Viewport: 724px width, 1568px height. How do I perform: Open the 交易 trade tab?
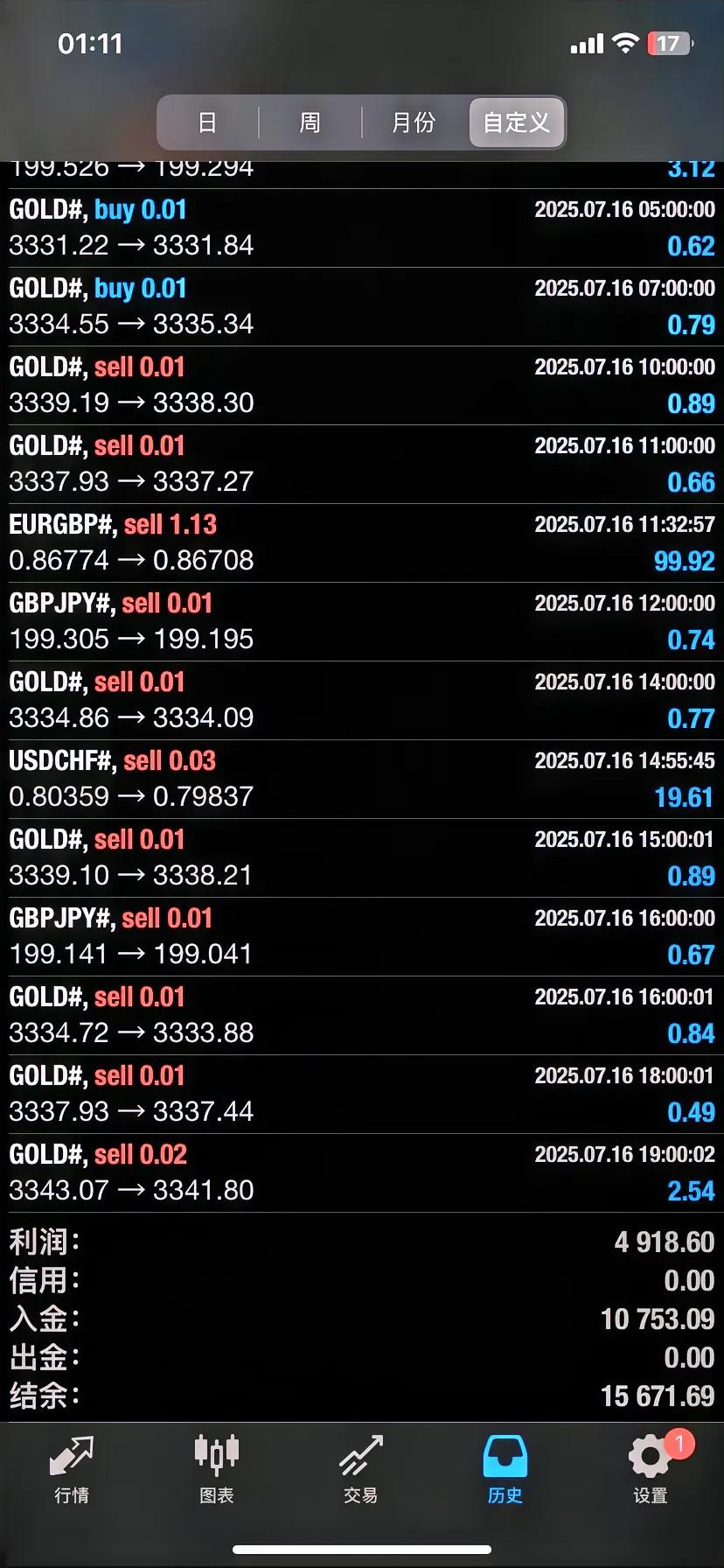click(361, 1469)
